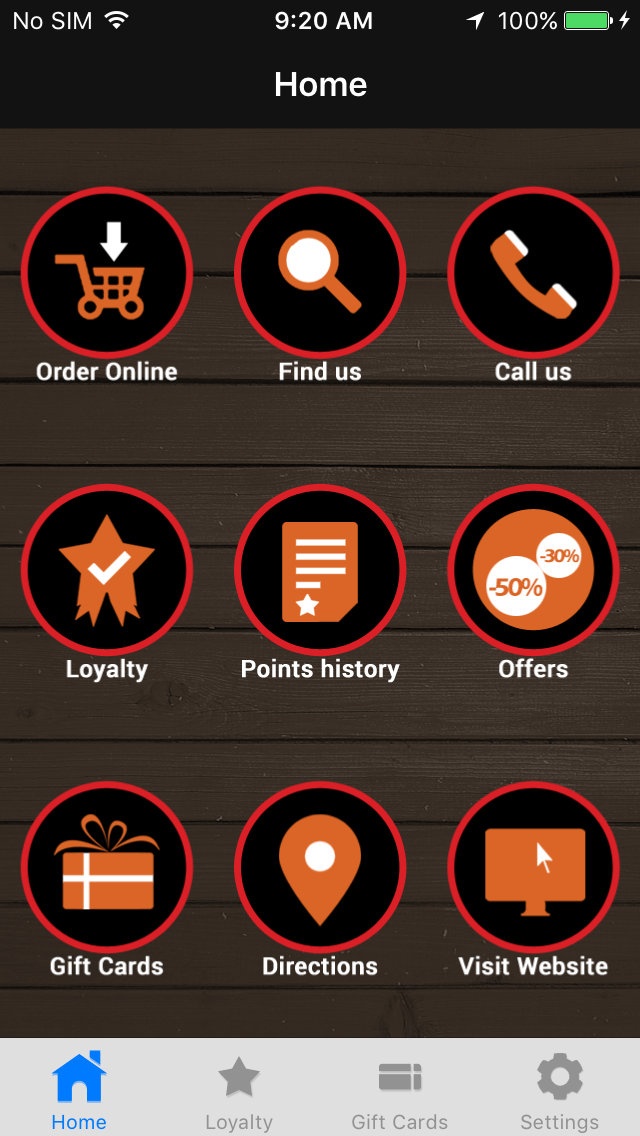This screenshot has width=640, height=1136.
Task: Tap the Find us magnifier button
Action: pyautogui.click(x=320, y=272)
